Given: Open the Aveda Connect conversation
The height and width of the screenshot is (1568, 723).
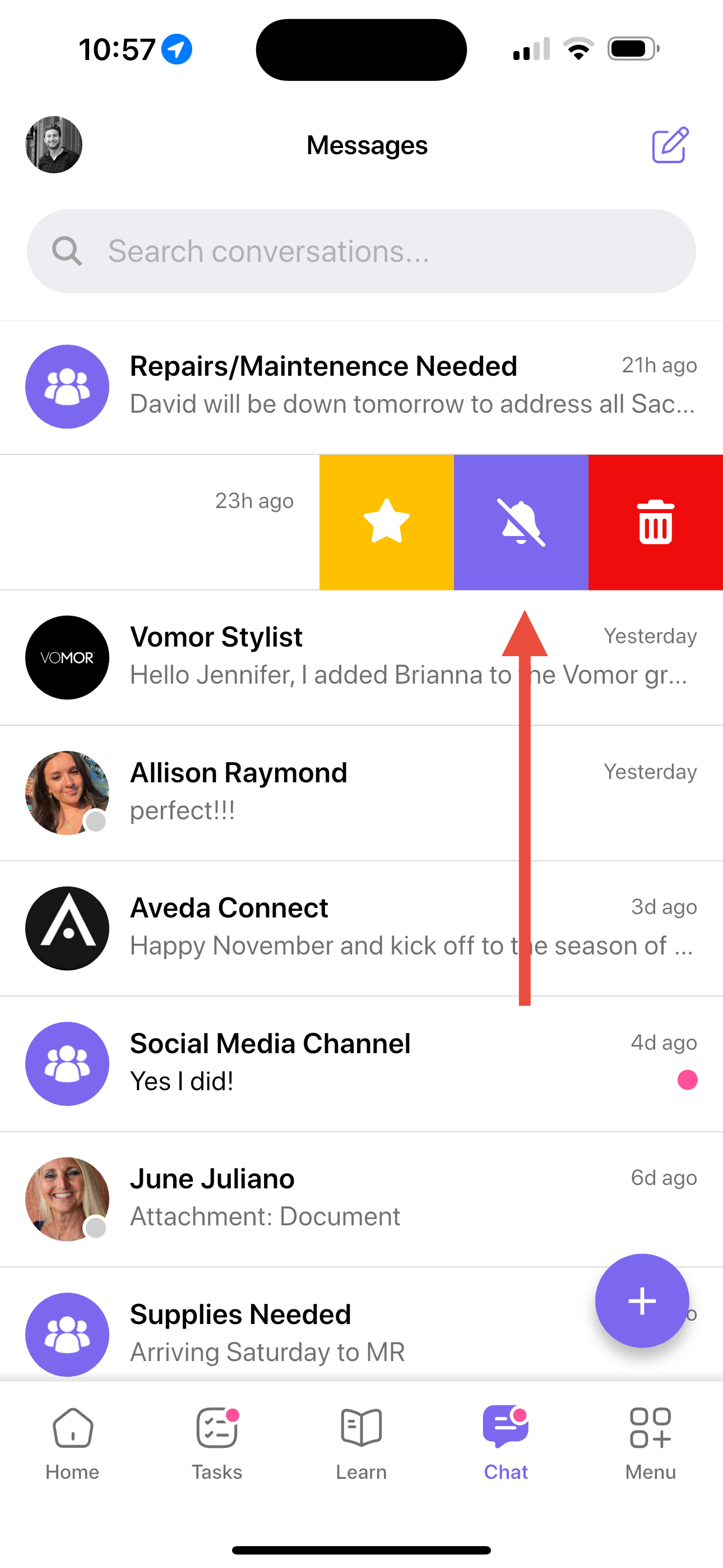Looking at the screenshot, I should (361, 929).
